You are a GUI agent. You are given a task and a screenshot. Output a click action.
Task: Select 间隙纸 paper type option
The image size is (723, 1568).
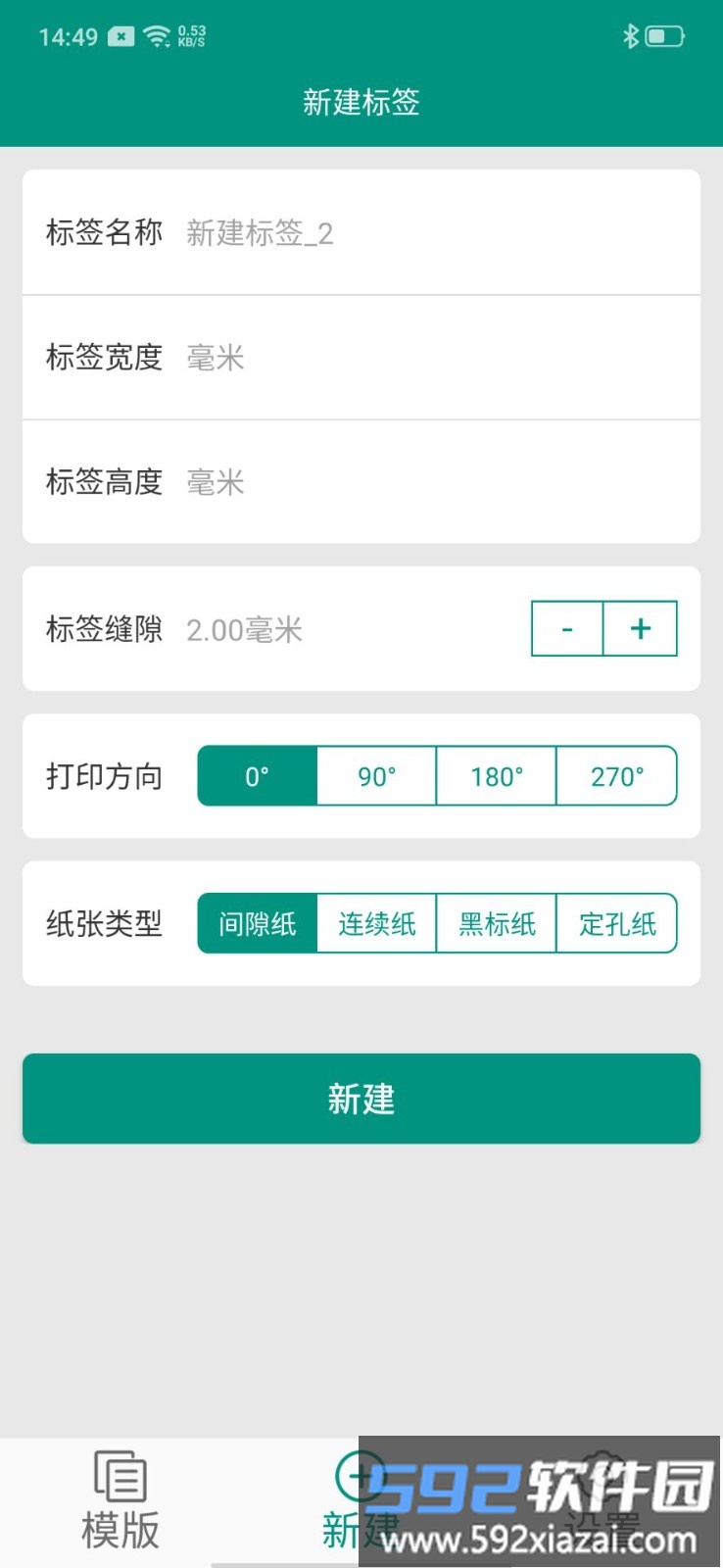[255, 923]
